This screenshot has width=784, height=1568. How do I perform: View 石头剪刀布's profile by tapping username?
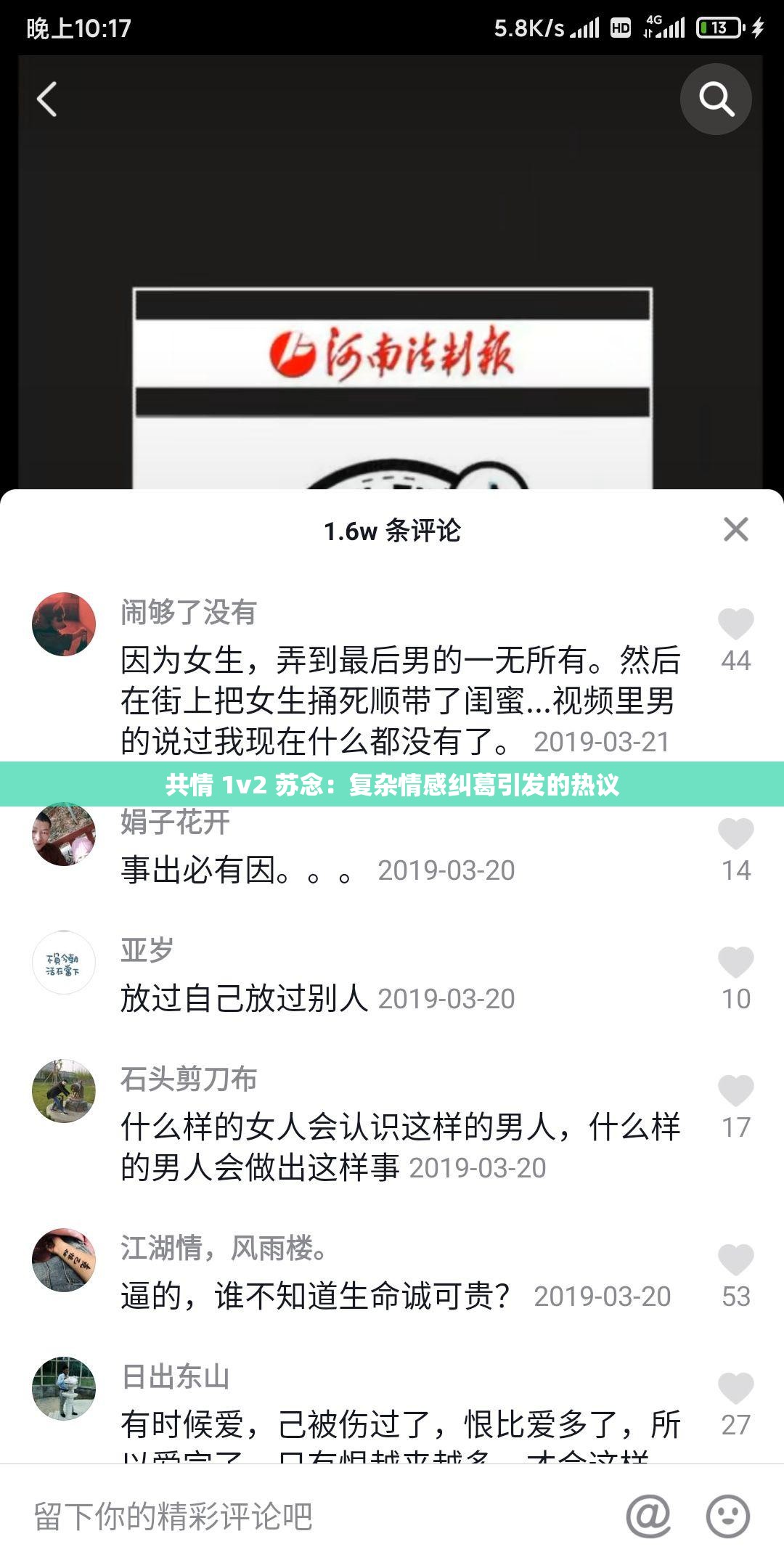tap(189, 1079)
